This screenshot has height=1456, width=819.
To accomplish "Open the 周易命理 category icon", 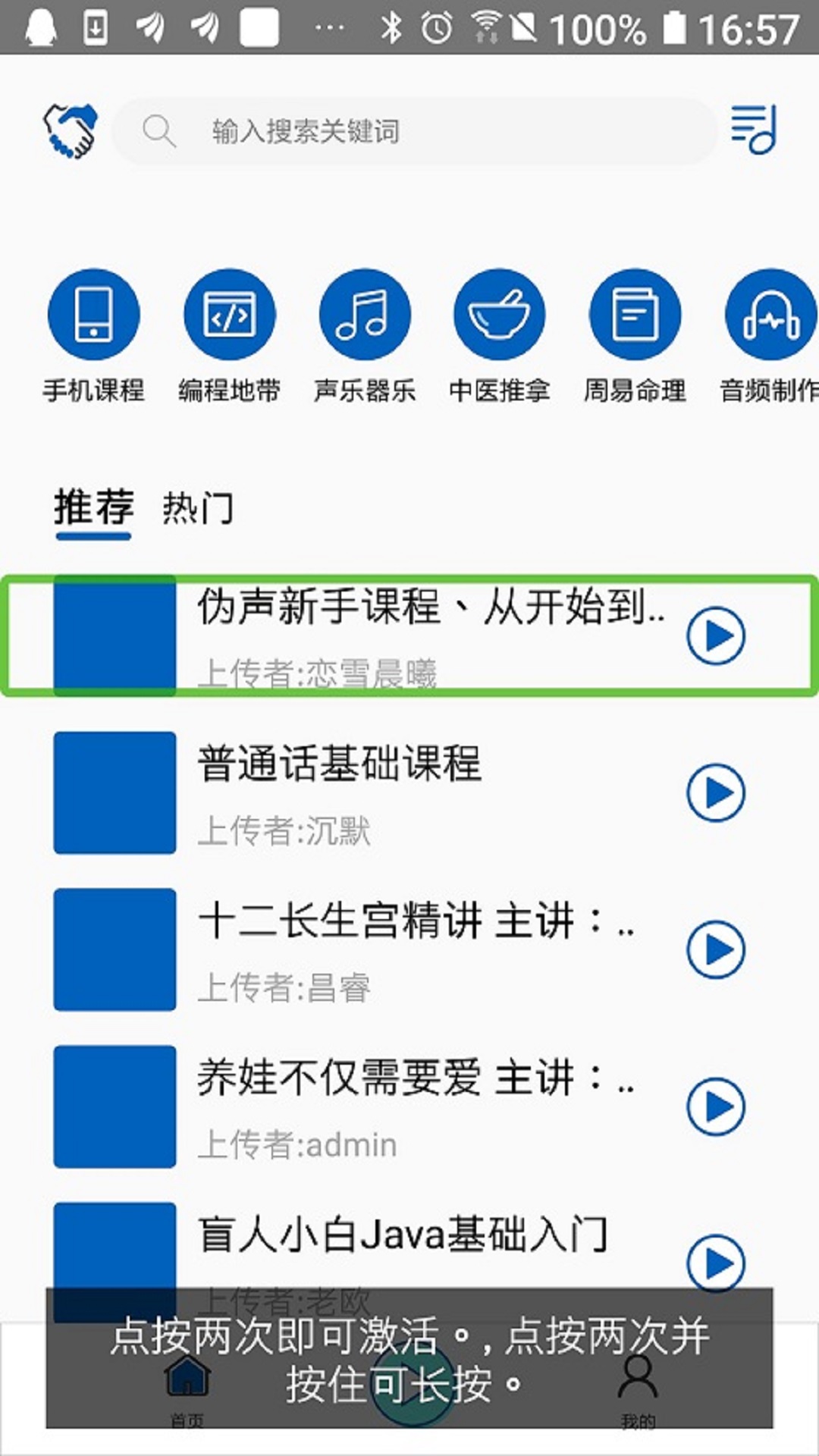I will (x=636, y=313).
